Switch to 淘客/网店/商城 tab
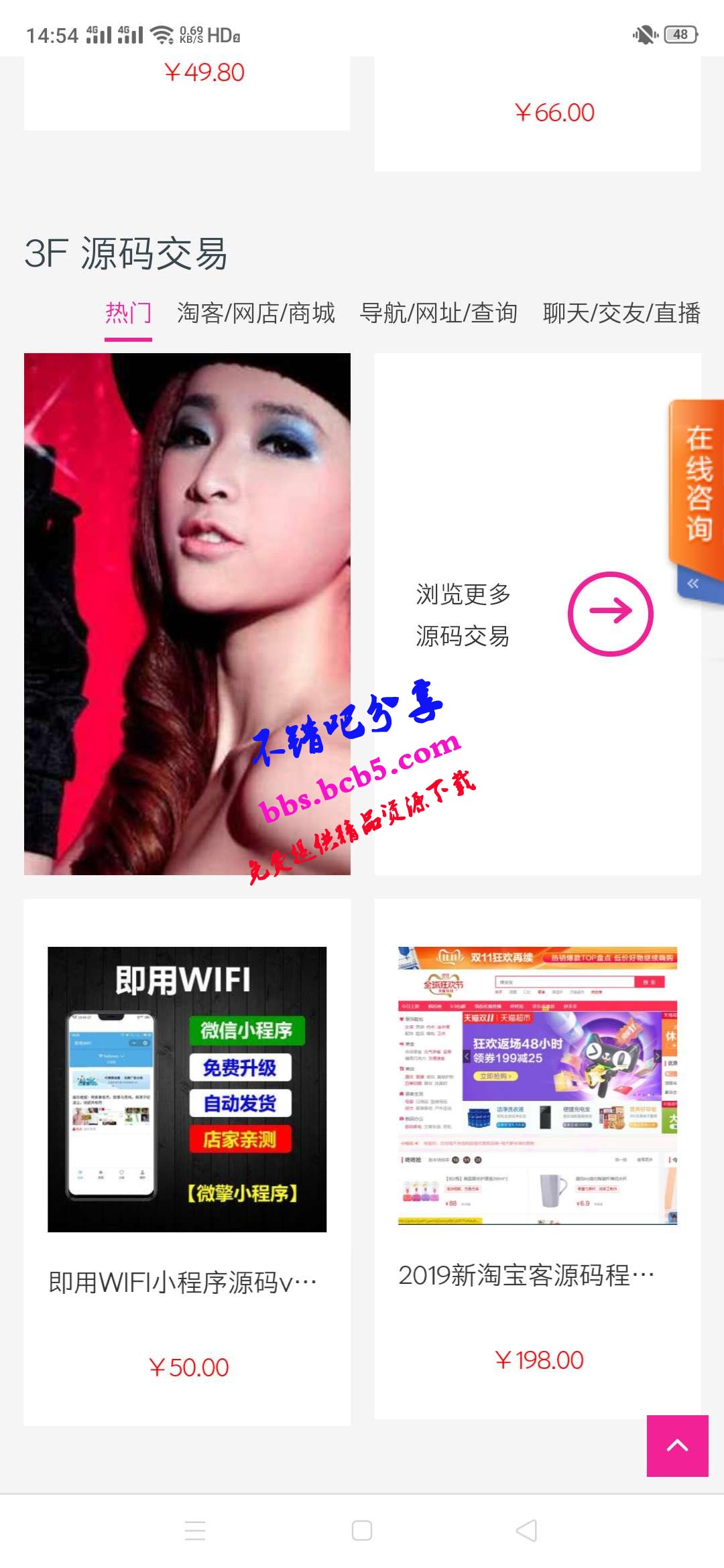 [x=255, y=314]
